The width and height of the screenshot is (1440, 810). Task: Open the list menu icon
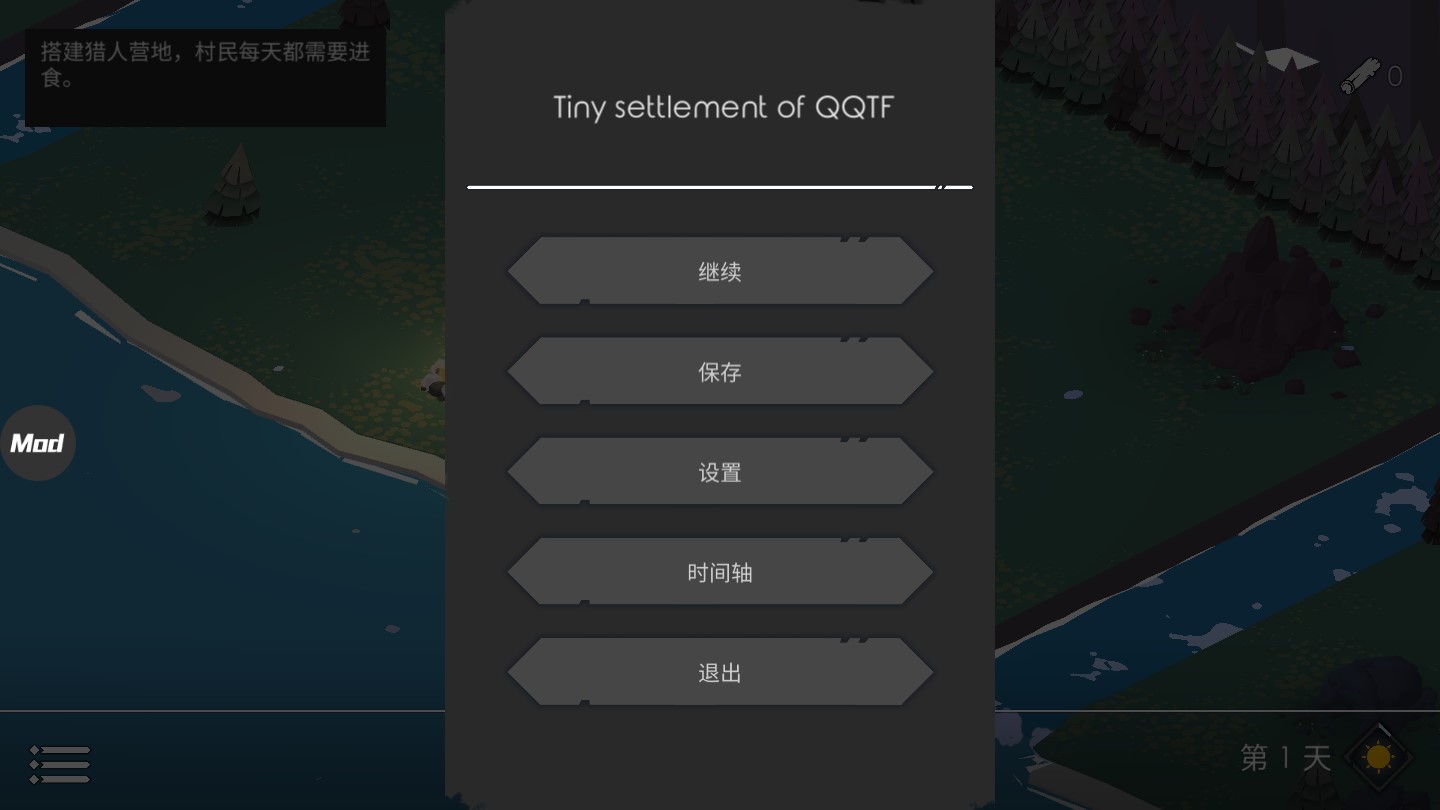60,765
